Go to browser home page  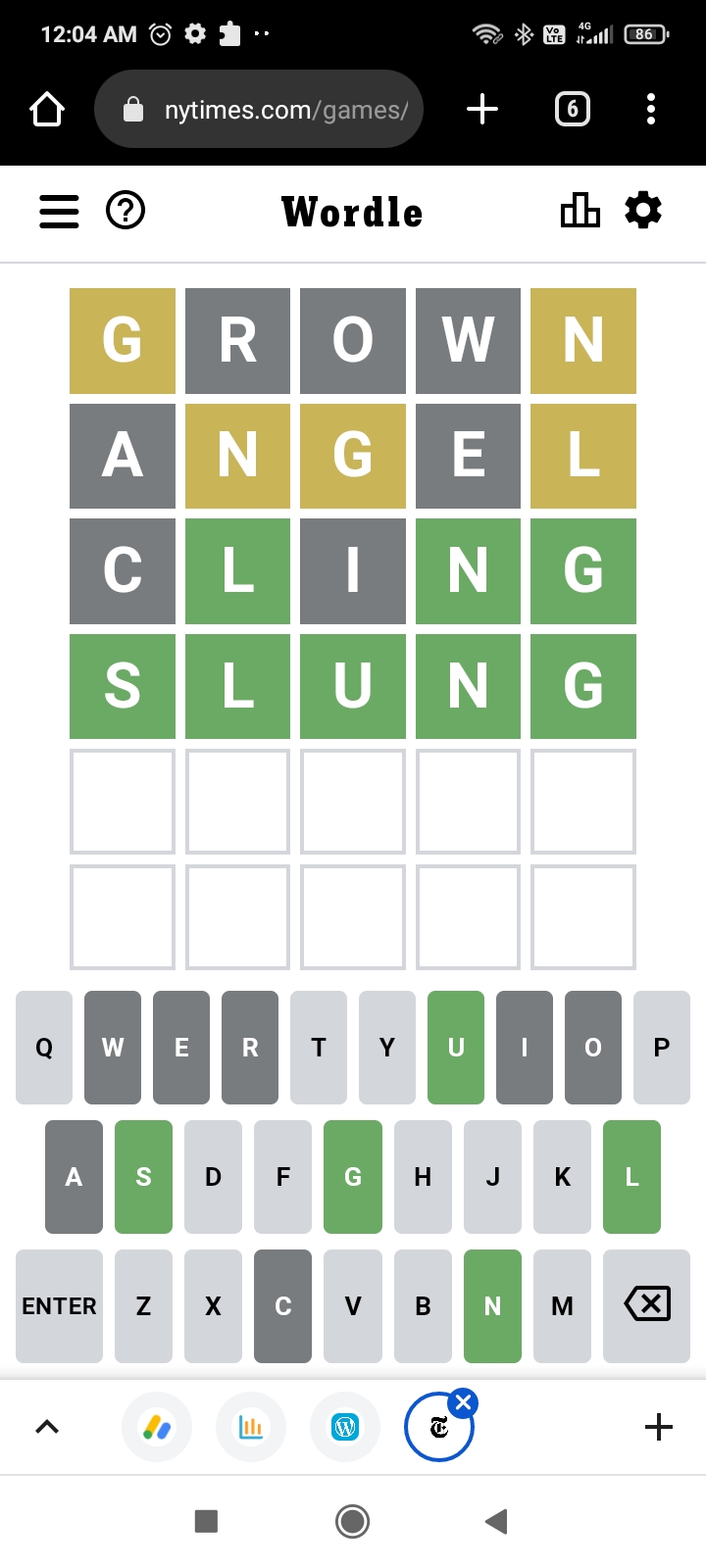tap(47, 110)
